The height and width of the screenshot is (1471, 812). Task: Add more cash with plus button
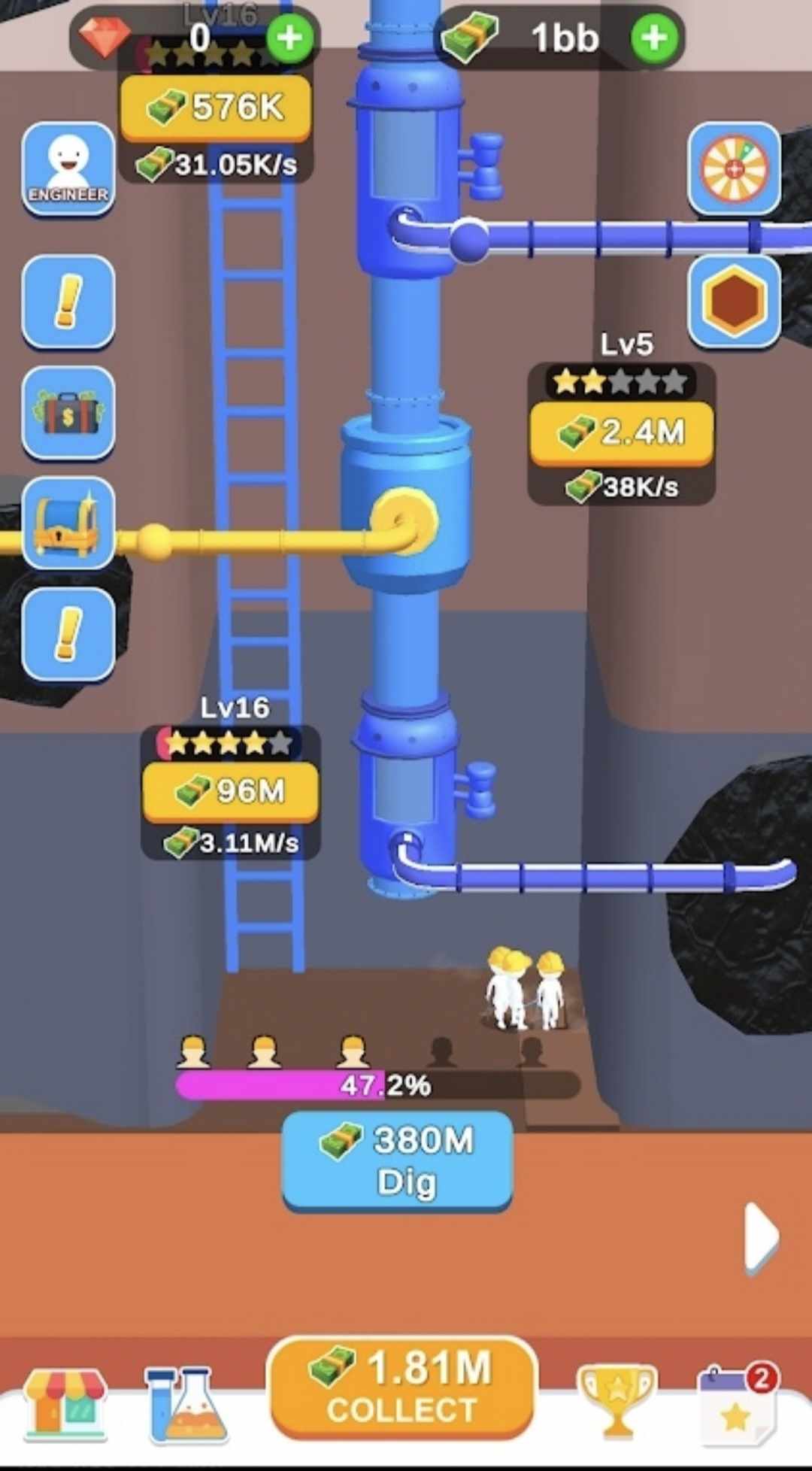[x=654, y=38]
